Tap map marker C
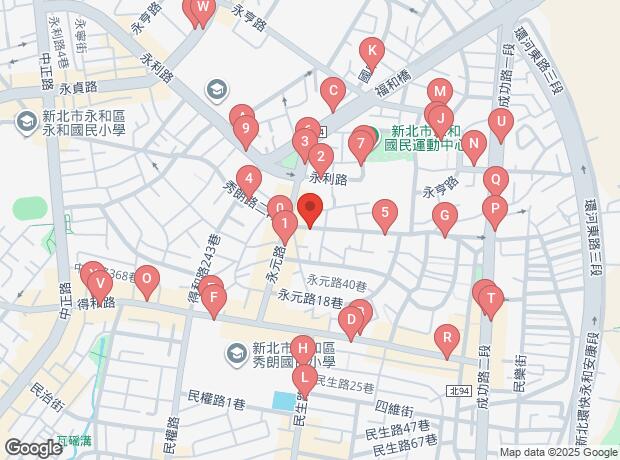This screenshot has width=620, height=460. coord(333,93)
